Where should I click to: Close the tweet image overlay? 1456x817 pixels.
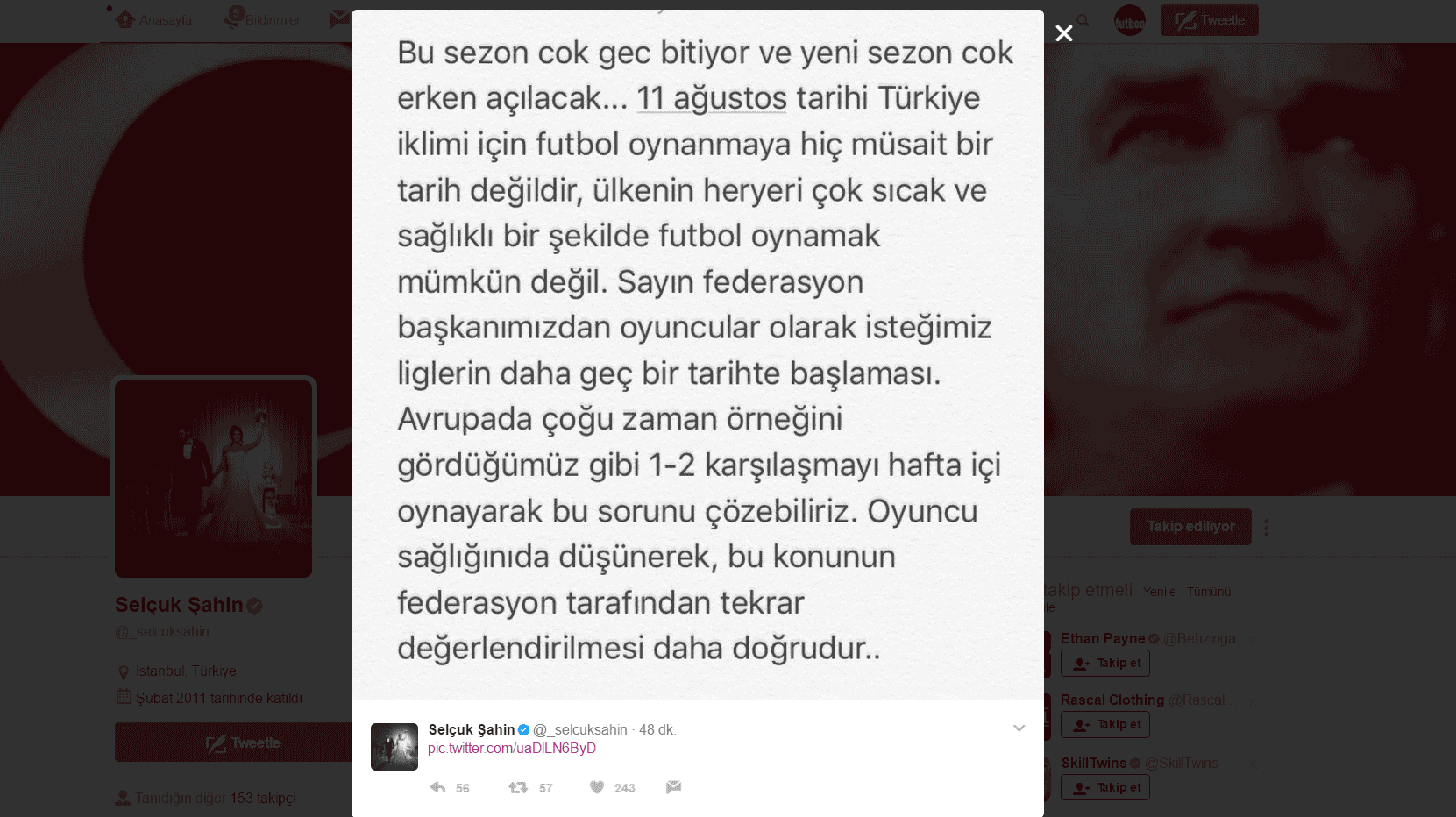[x=1063, y=33]
